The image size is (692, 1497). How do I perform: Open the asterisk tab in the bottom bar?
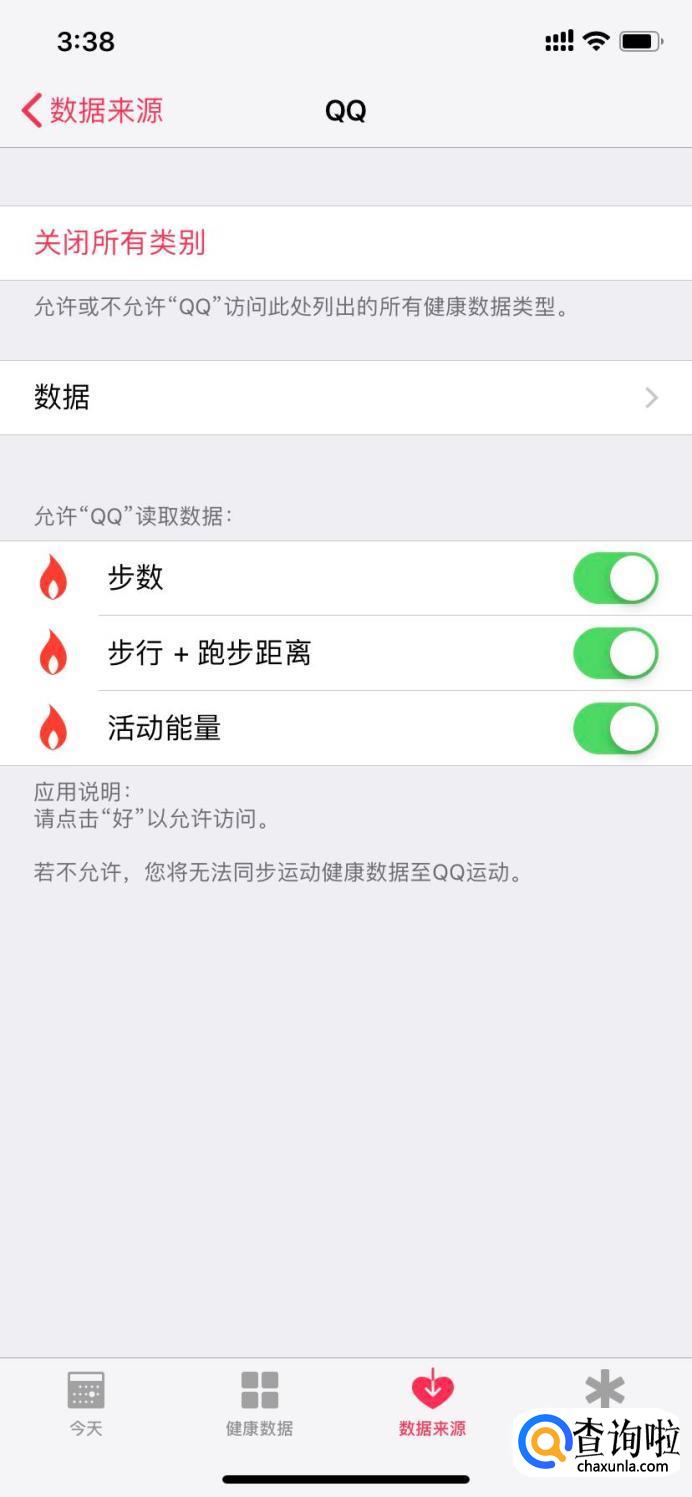coord(604,1390)
